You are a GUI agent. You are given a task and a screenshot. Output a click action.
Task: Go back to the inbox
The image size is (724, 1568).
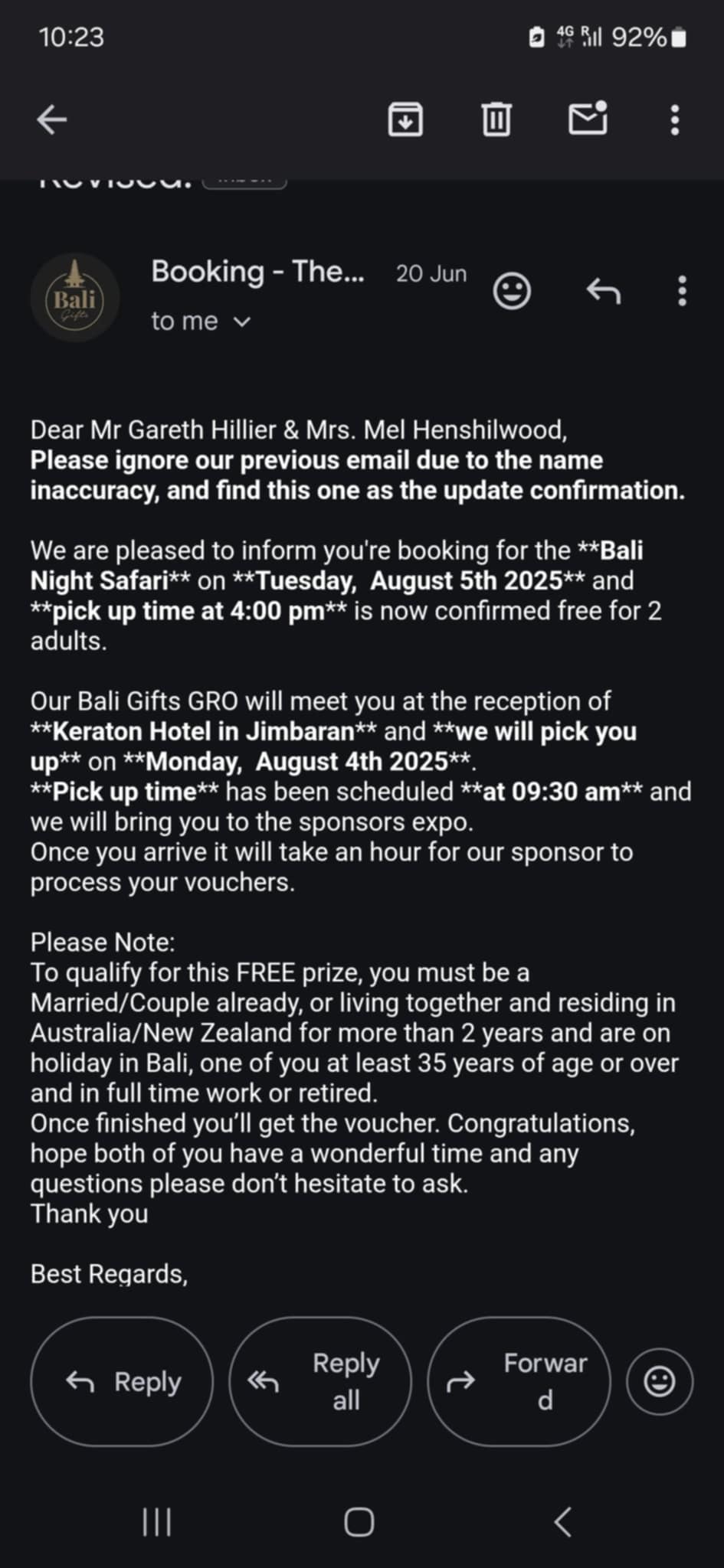(x=52, y=119)
